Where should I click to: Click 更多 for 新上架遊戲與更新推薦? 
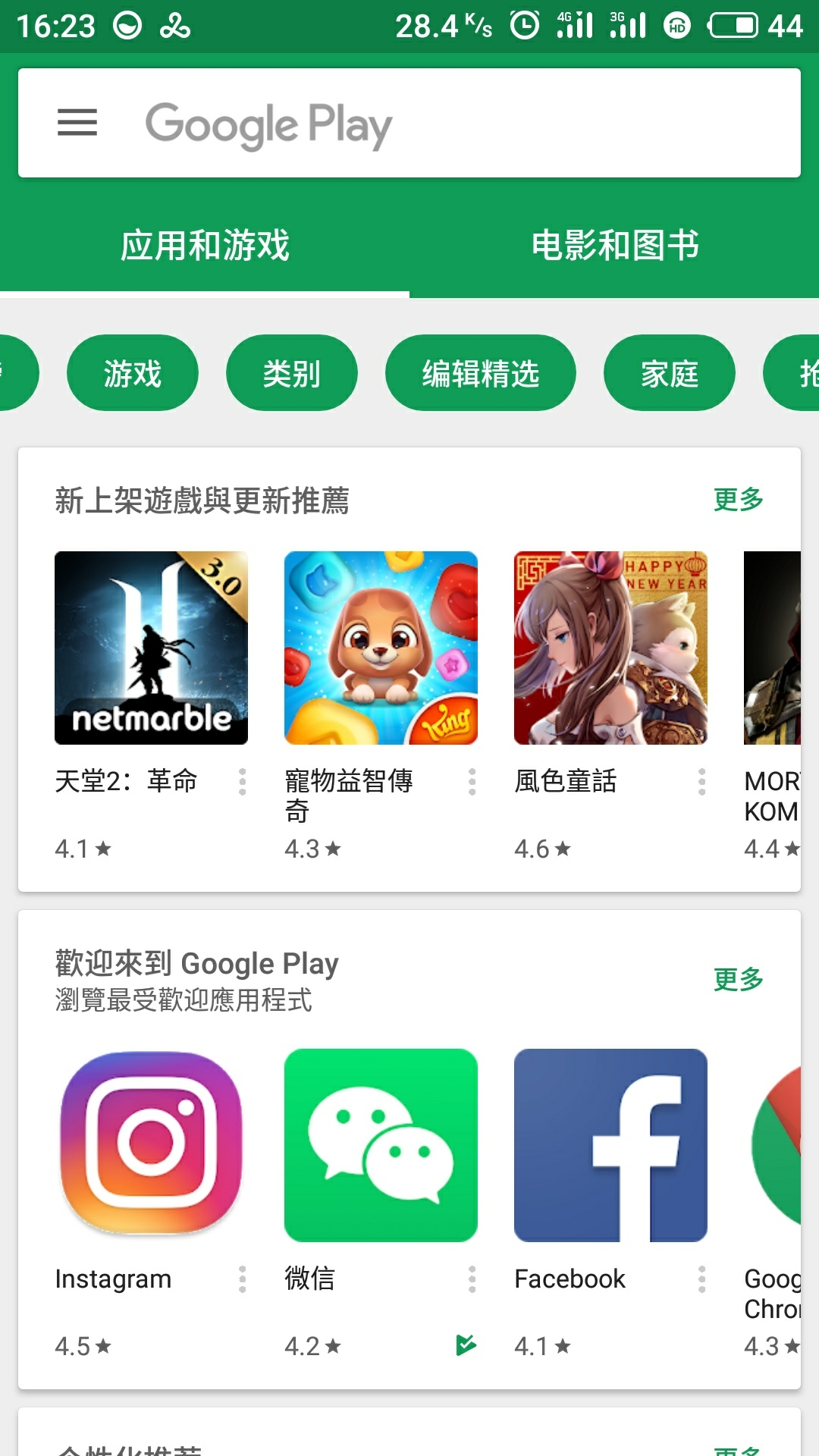(x=737, y=498)
